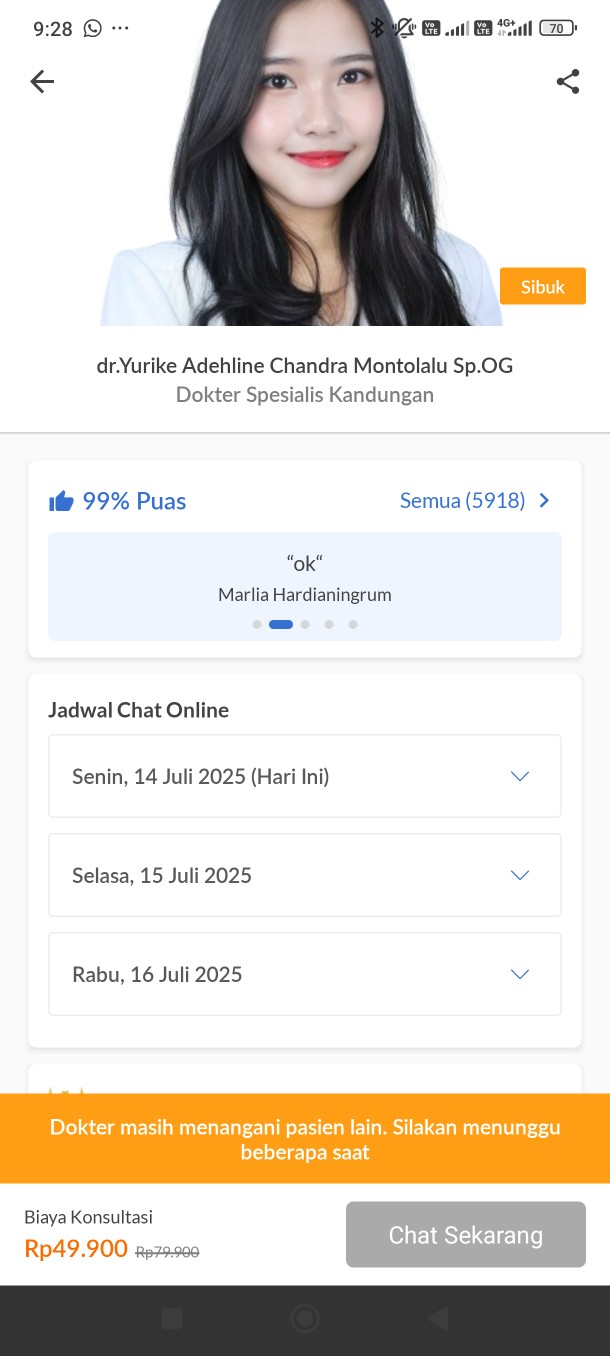Go back using the top arrow

coord(42,82)
